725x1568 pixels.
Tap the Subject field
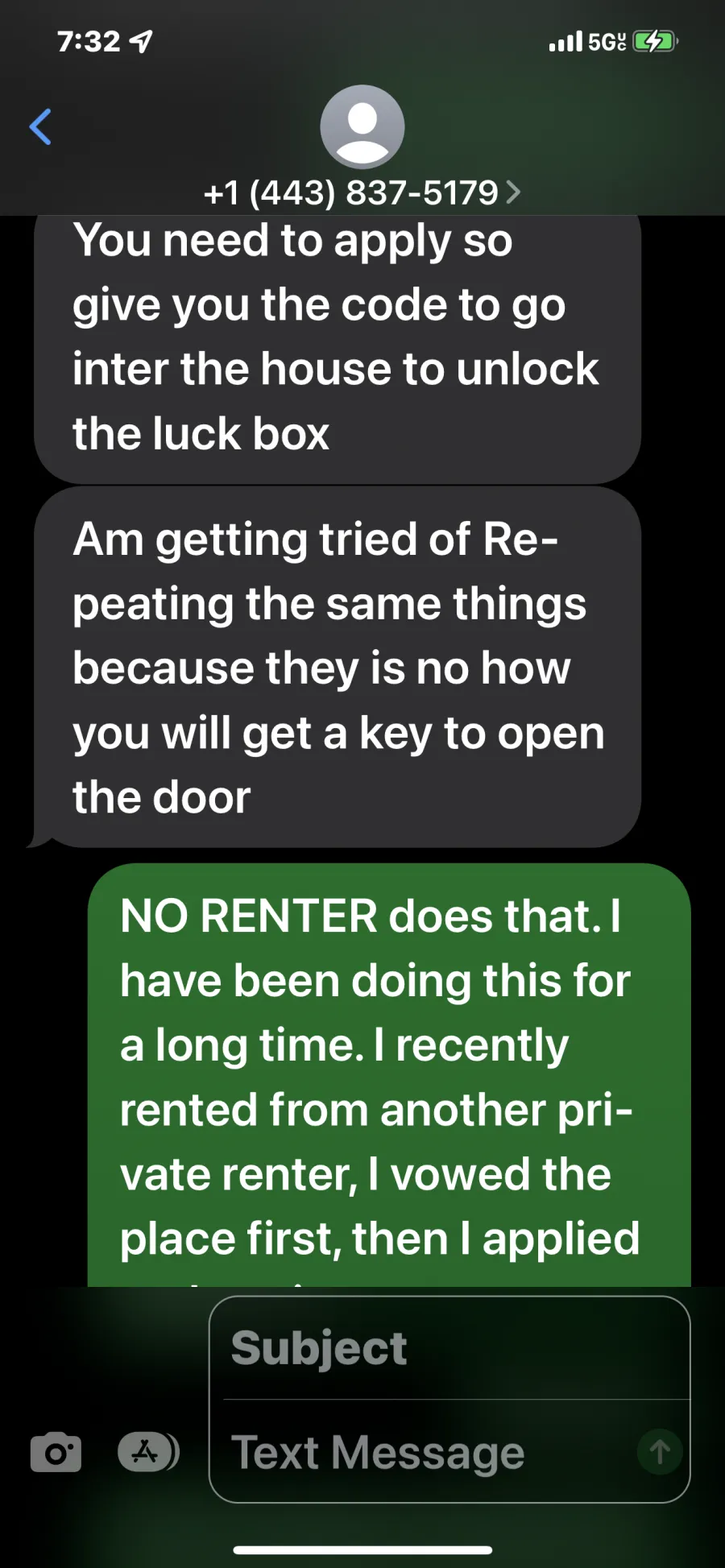pos(449,1349)
